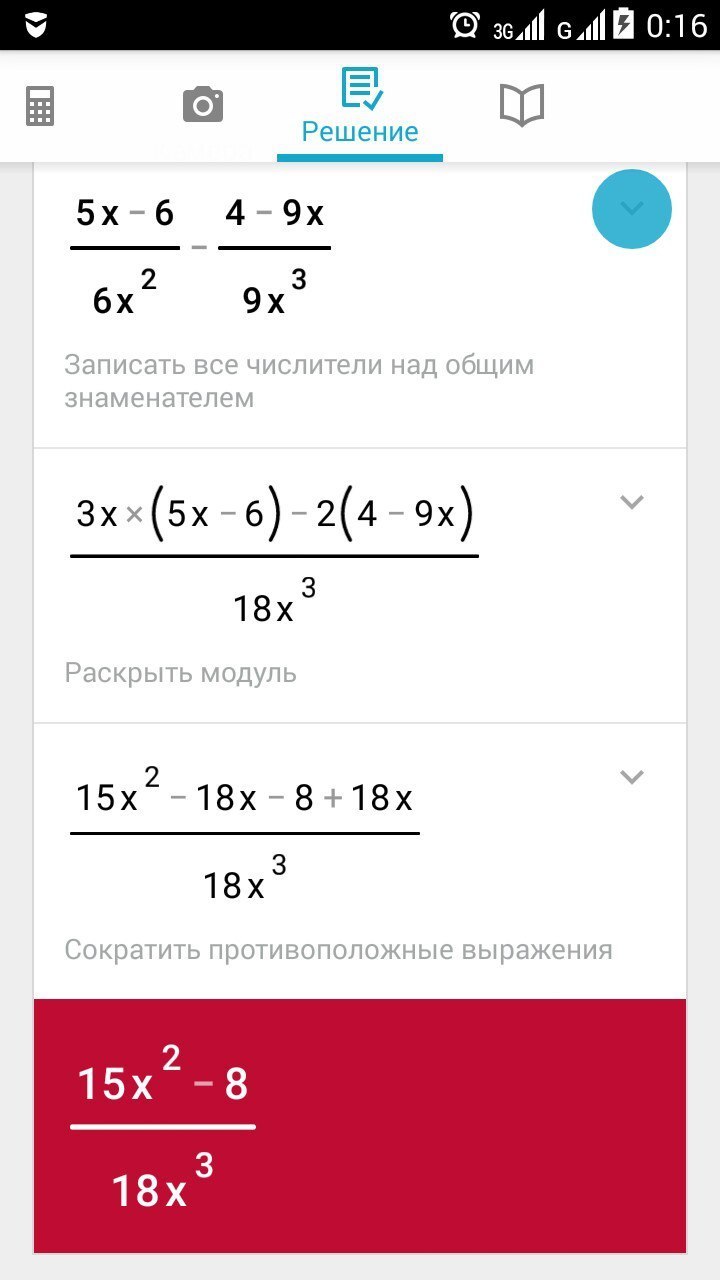Tap the blue round chevron button

pos(631,209)
